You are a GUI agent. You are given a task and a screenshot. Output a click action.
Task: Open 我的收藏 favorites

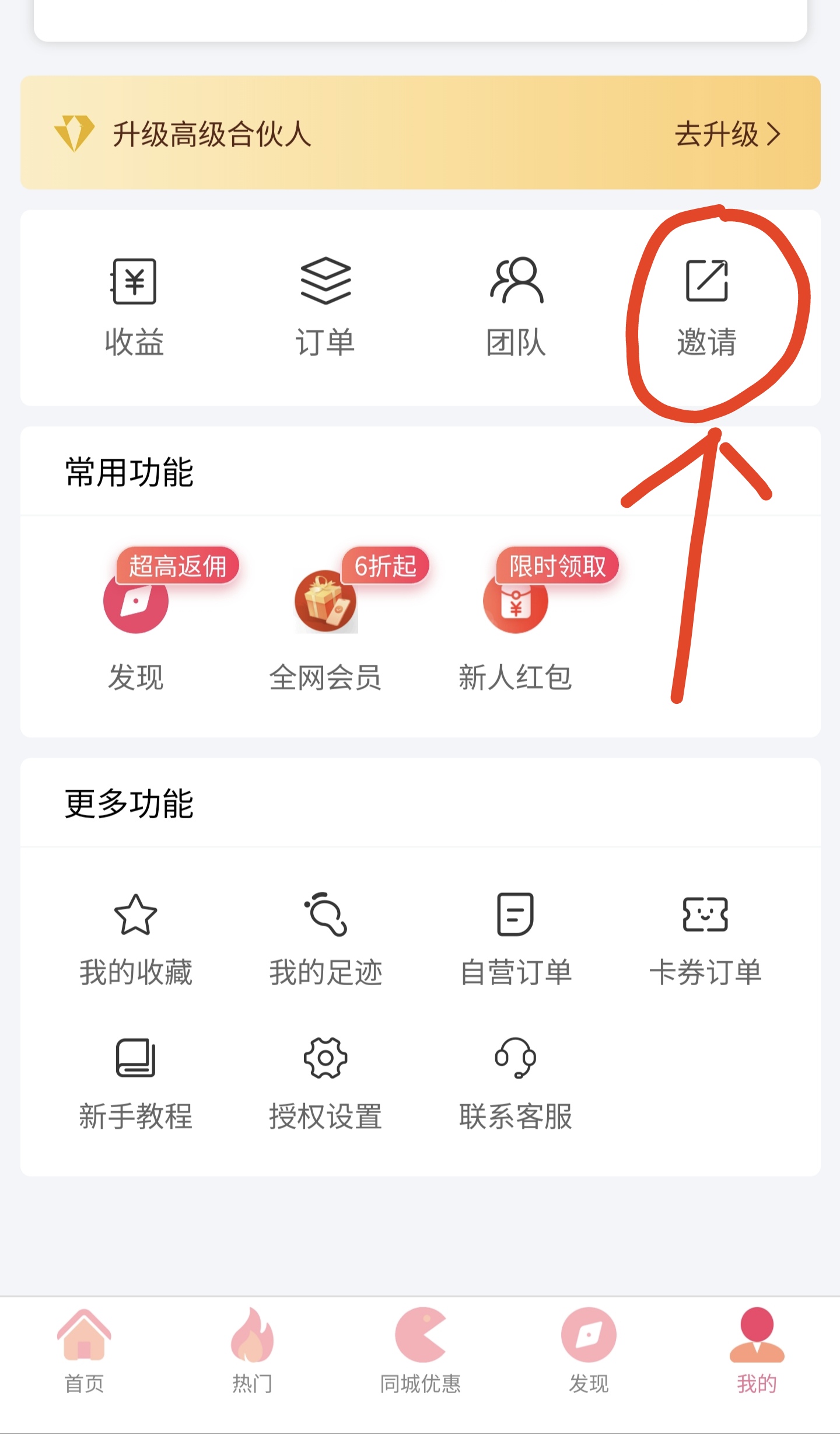pyautogui.click(x=135, y=940)
